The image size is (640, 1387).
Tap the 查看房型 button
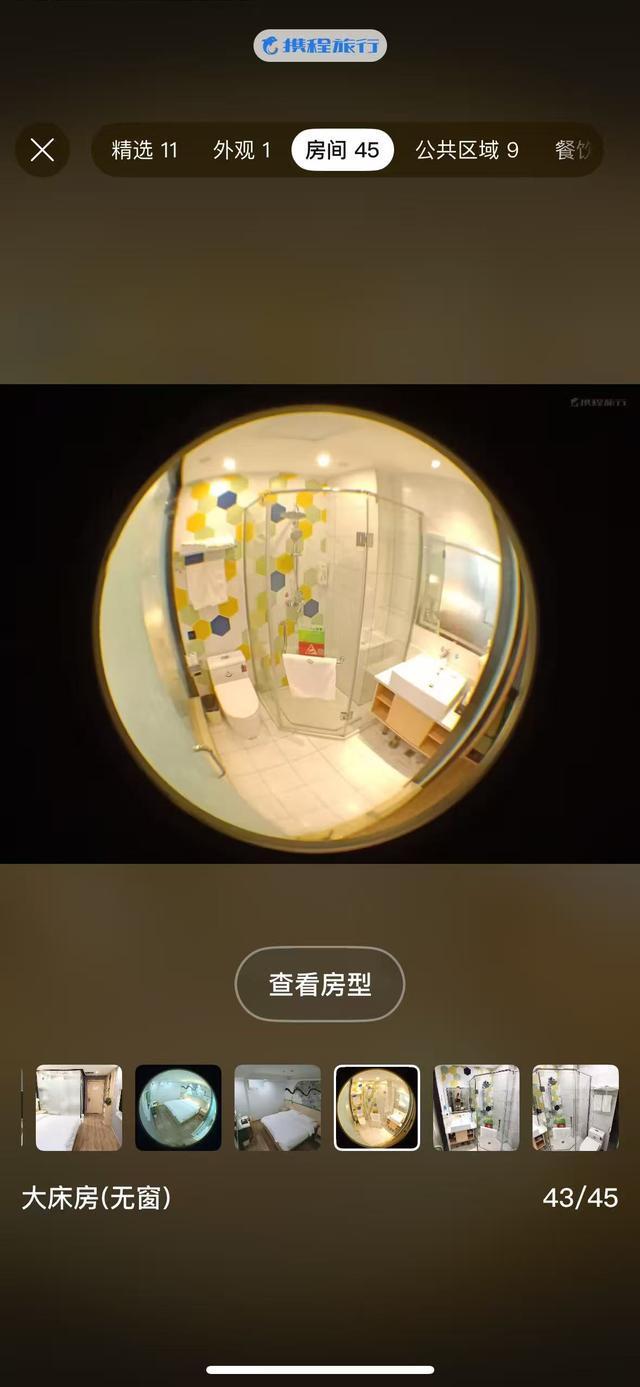(320, 984)
